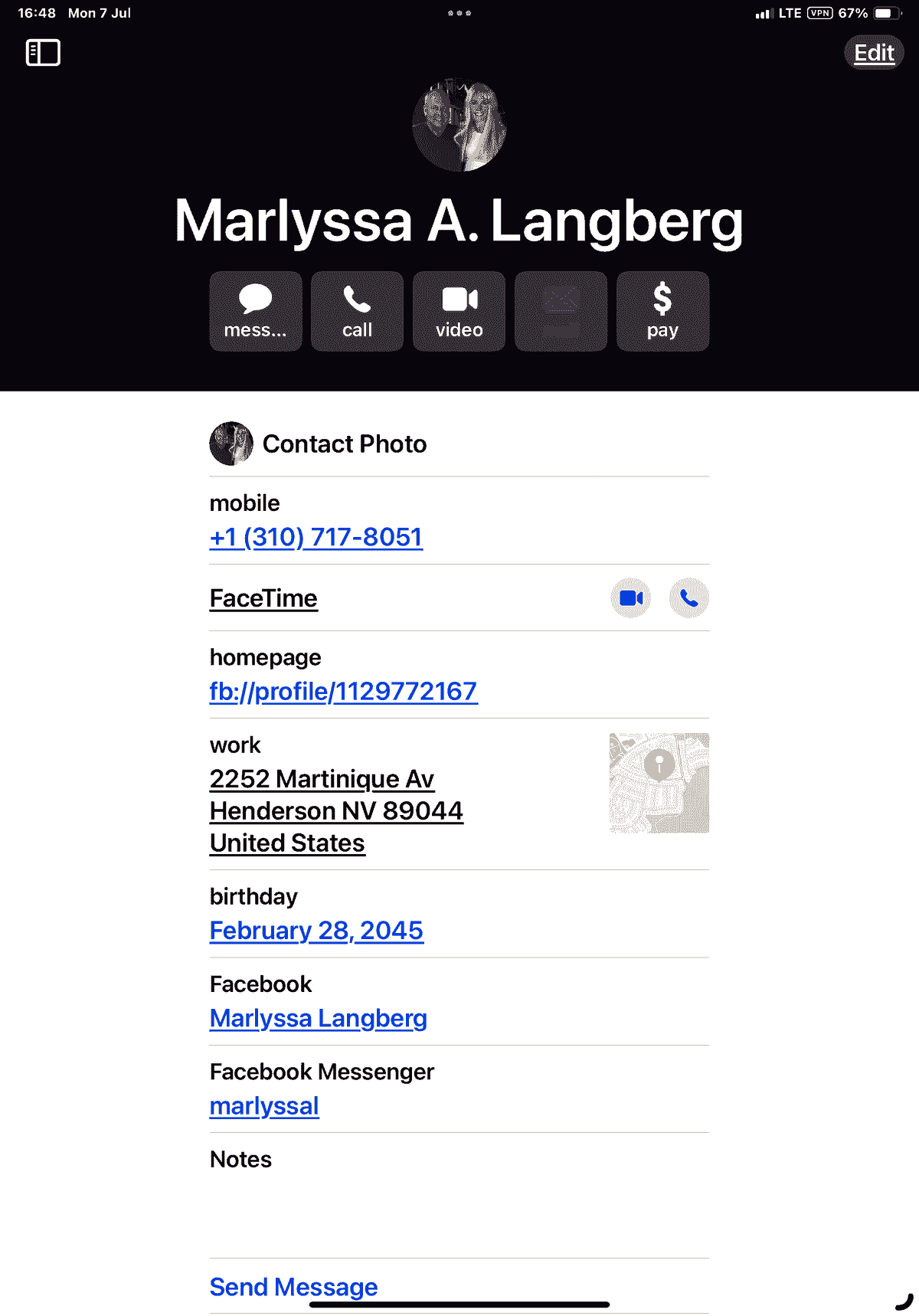Open Facebook profile Marlyssa Langberg
This screenshot has height=1316, width=919.
(318, 1018)
